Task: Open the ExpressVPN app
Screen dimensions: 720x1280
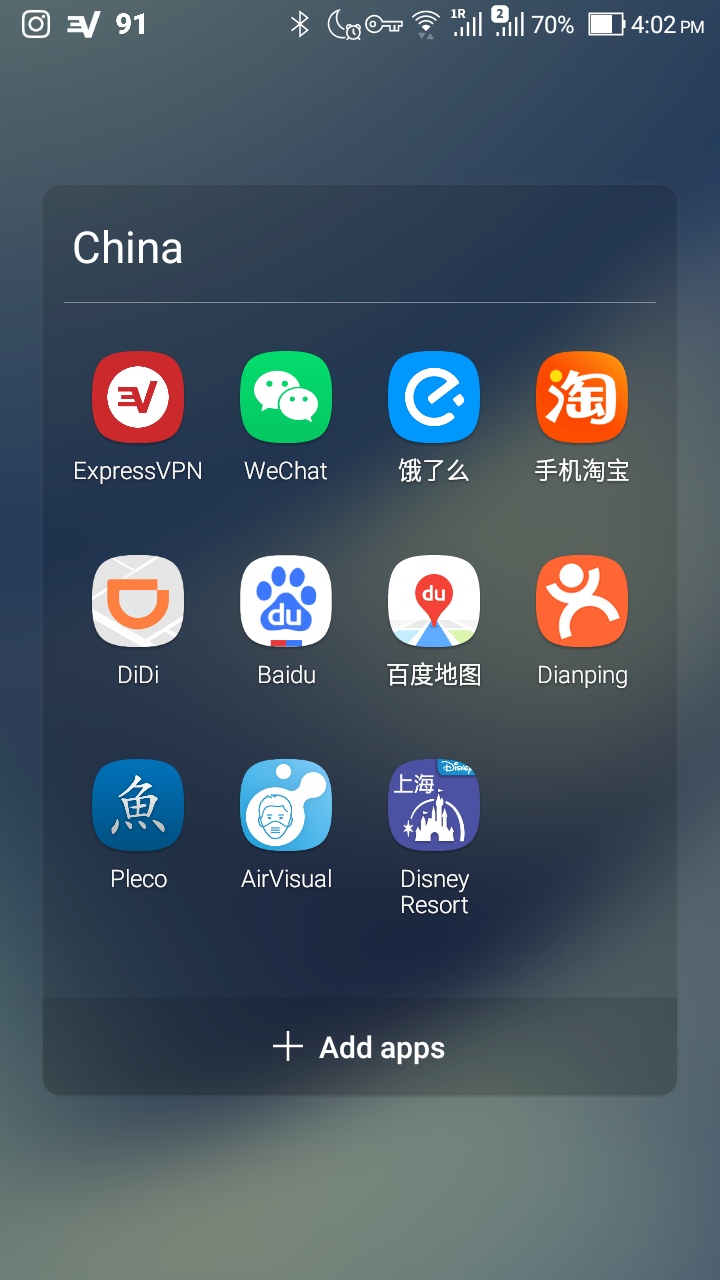Action: (x=138, y=397)
